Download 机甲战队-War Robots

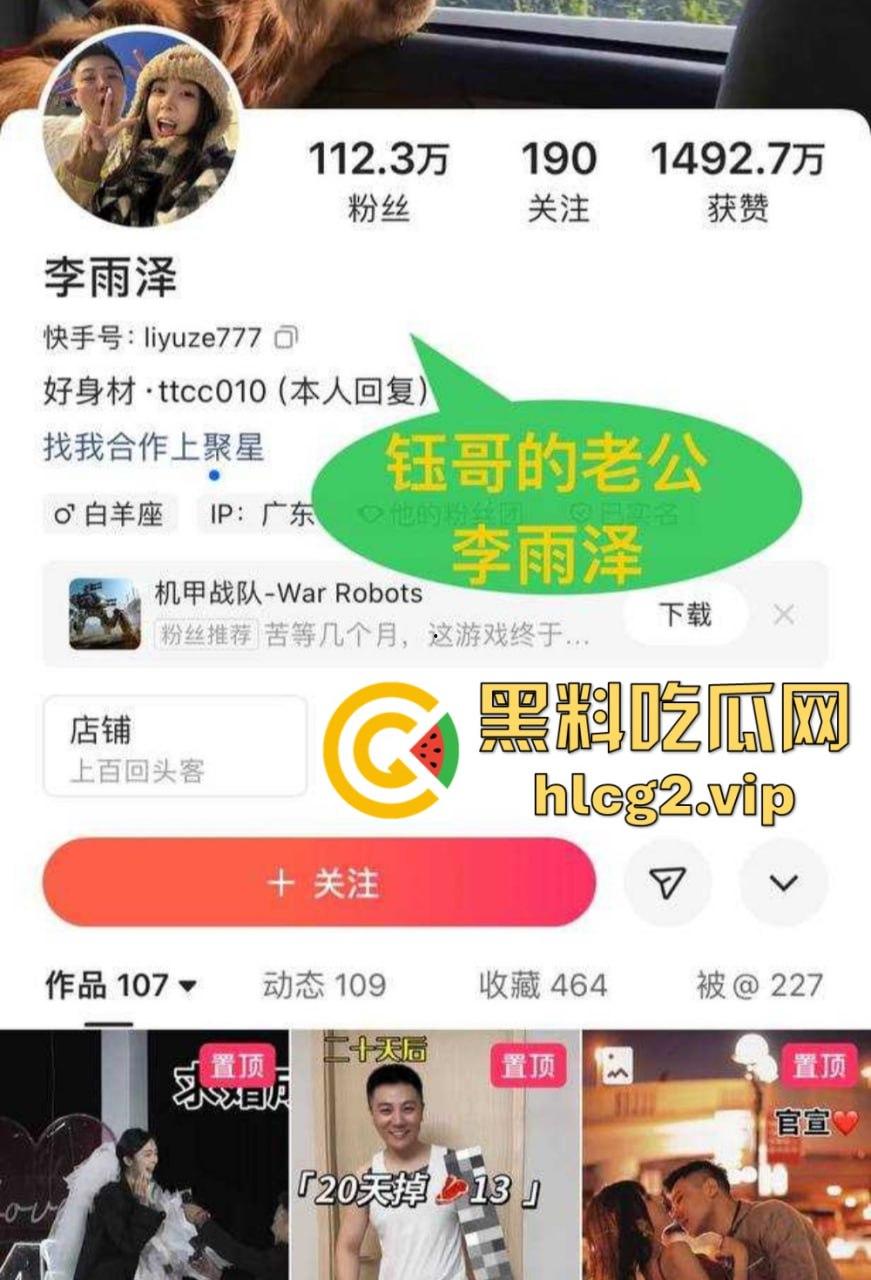[685, 614]
